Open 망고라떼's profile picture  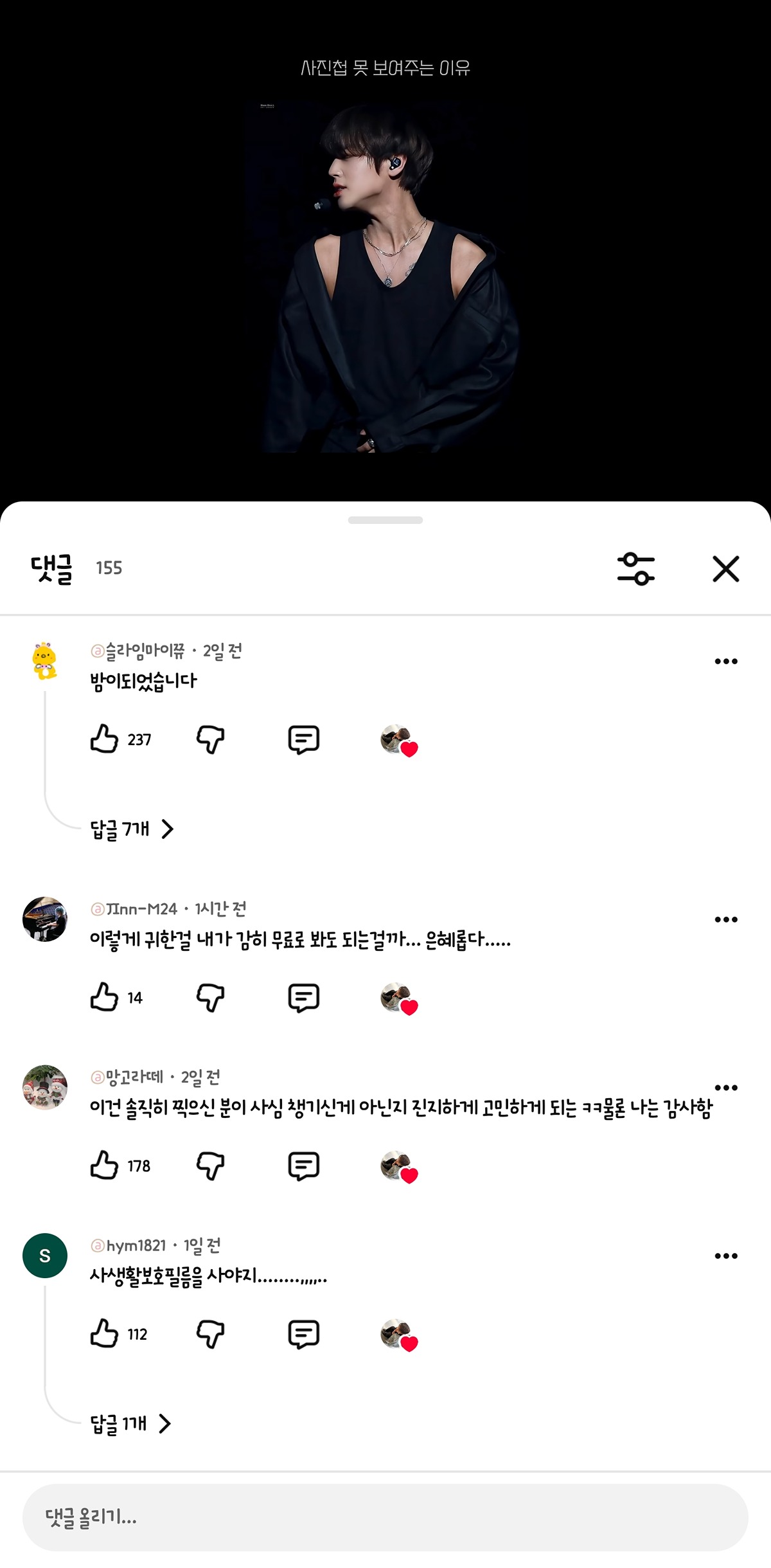[x=45, y=1087]
